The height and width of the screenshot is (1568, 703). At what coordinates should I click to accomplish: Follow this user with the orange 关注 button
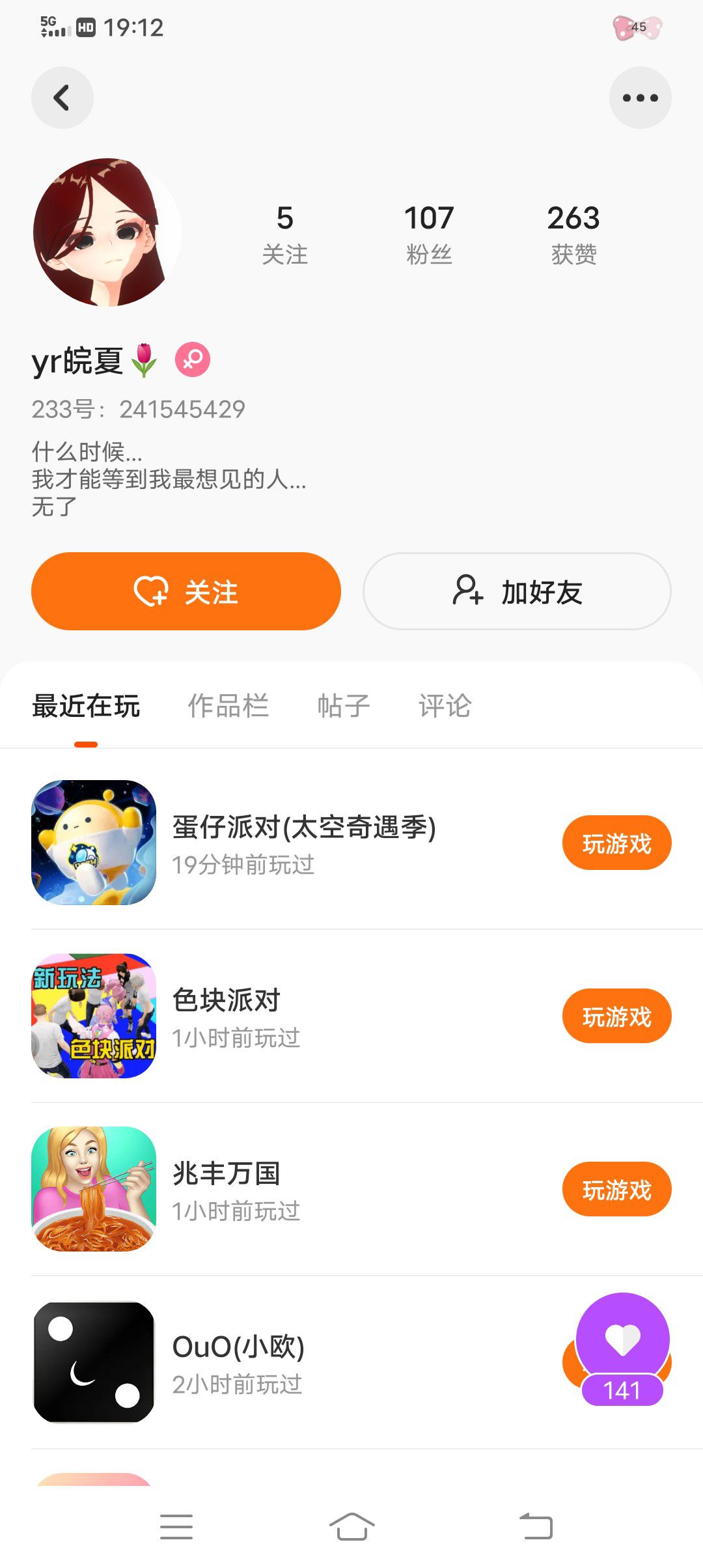(186, 591)
